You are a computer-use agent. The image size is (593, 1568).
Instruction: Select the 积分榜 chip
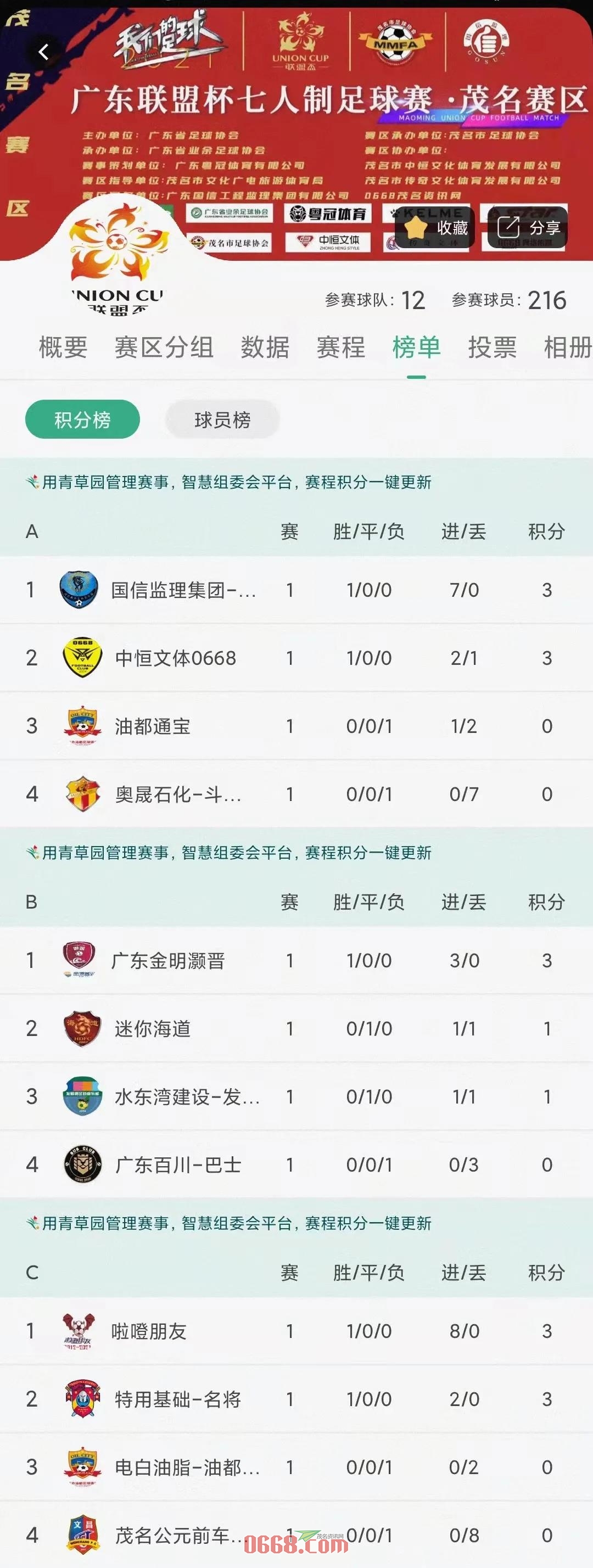82,419
